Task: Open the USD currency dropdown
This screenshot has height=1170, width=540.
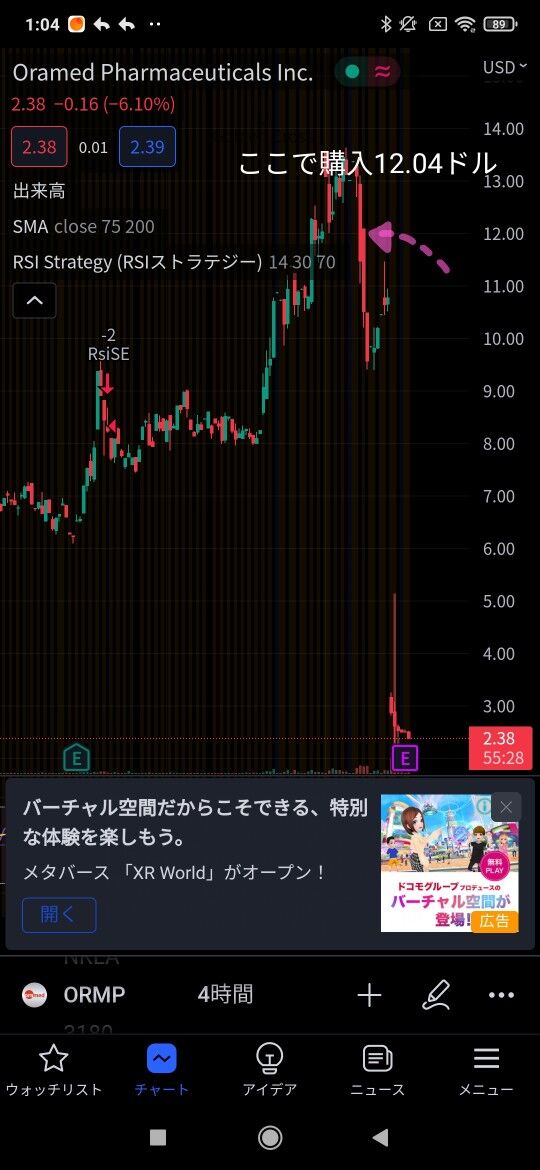Action: (x=505, y=67)
